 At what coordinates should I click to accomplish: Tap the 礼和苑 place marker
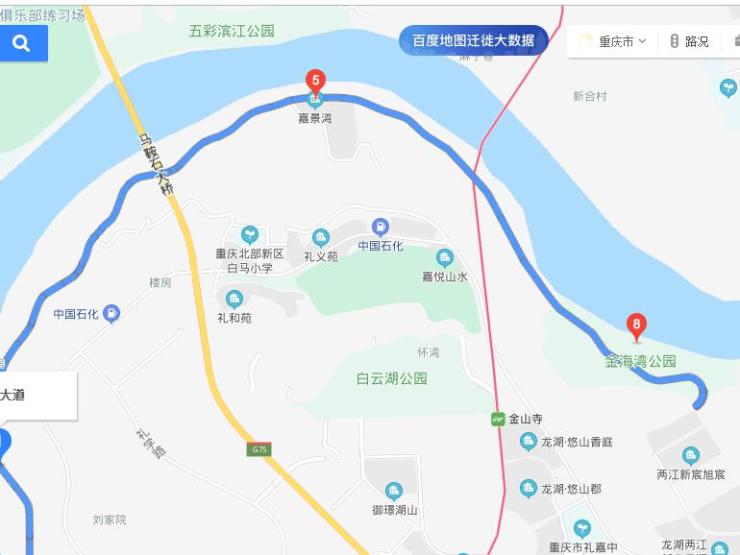[234, 299]
